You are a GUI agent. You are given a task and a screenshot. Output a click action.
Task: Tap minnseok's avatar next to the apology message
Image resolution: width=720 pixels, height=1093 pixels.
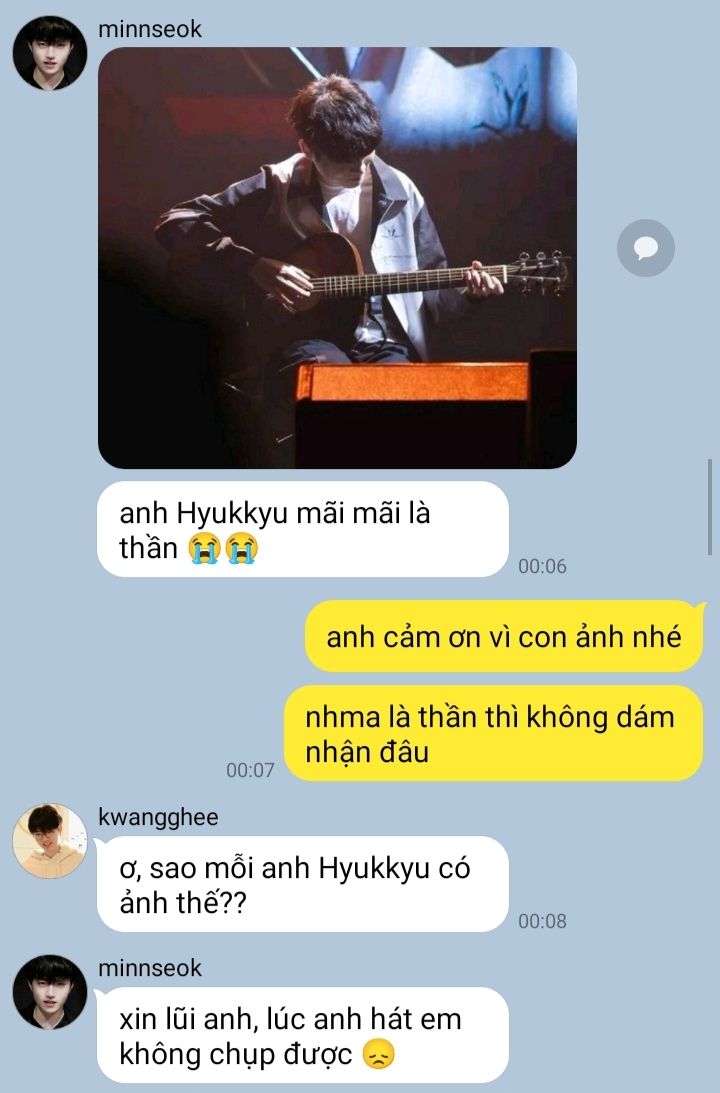(50, 992)
